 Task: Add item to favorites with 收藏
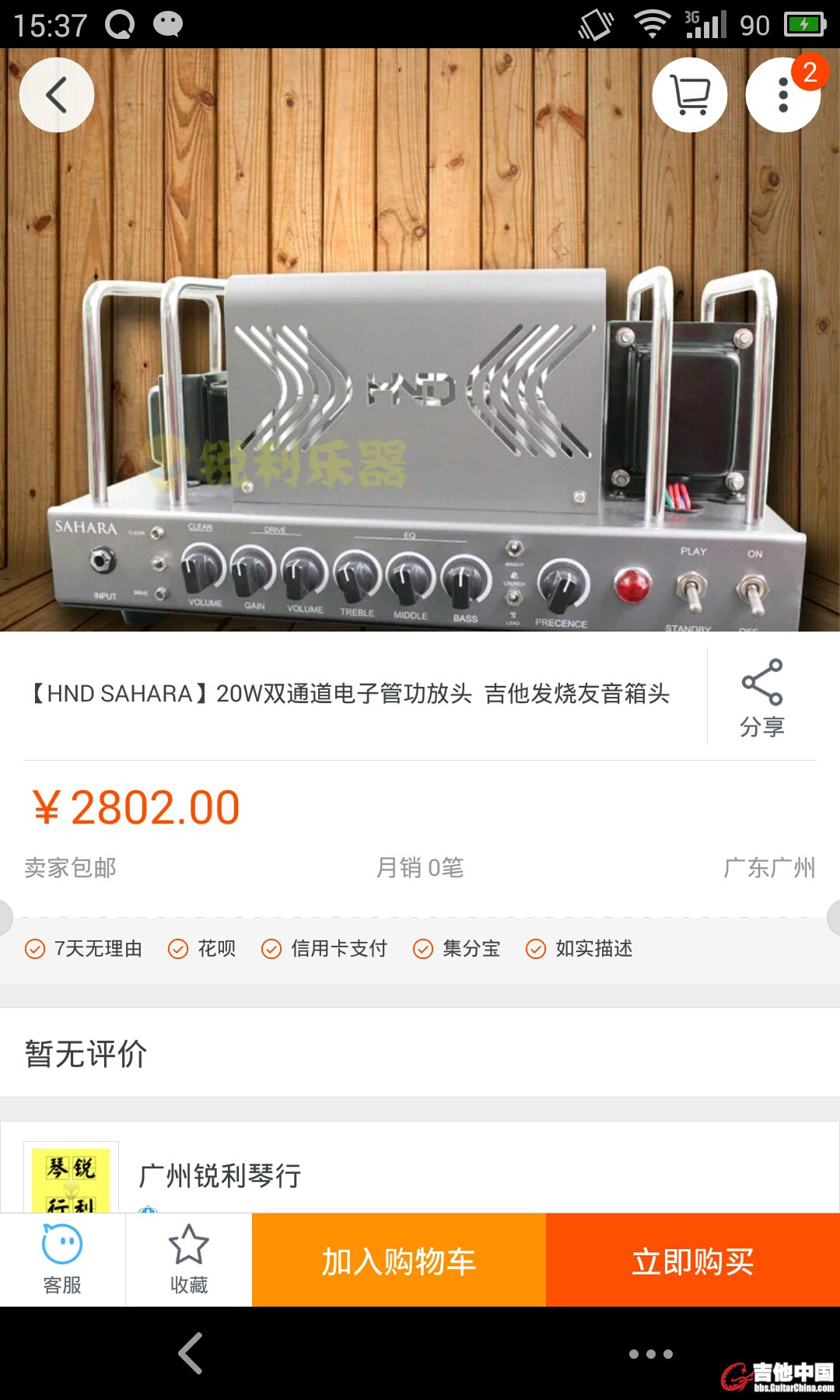(x=189, y=1260)
